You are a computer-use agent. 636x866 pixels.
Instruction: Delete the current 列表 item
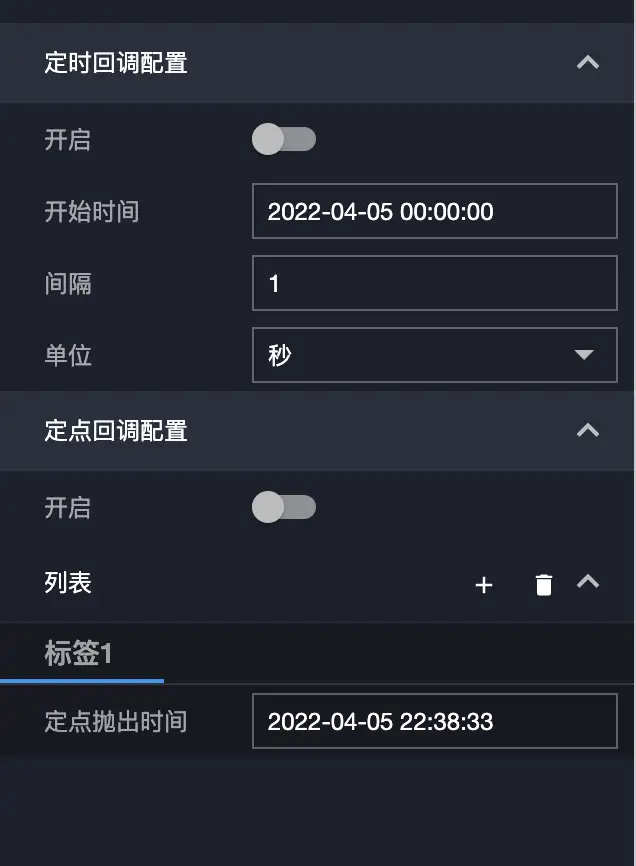[x=543, y=585]
